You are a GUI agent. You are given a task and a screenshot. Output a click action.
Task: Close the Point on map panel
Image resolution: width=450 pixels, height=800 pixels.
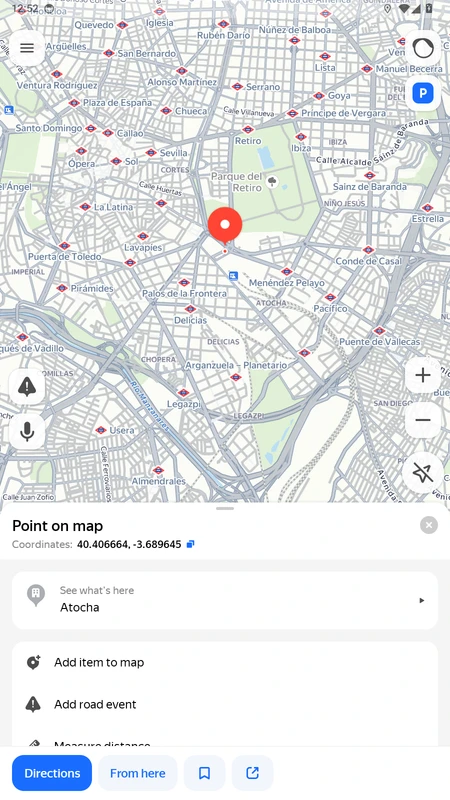point(429,525)
